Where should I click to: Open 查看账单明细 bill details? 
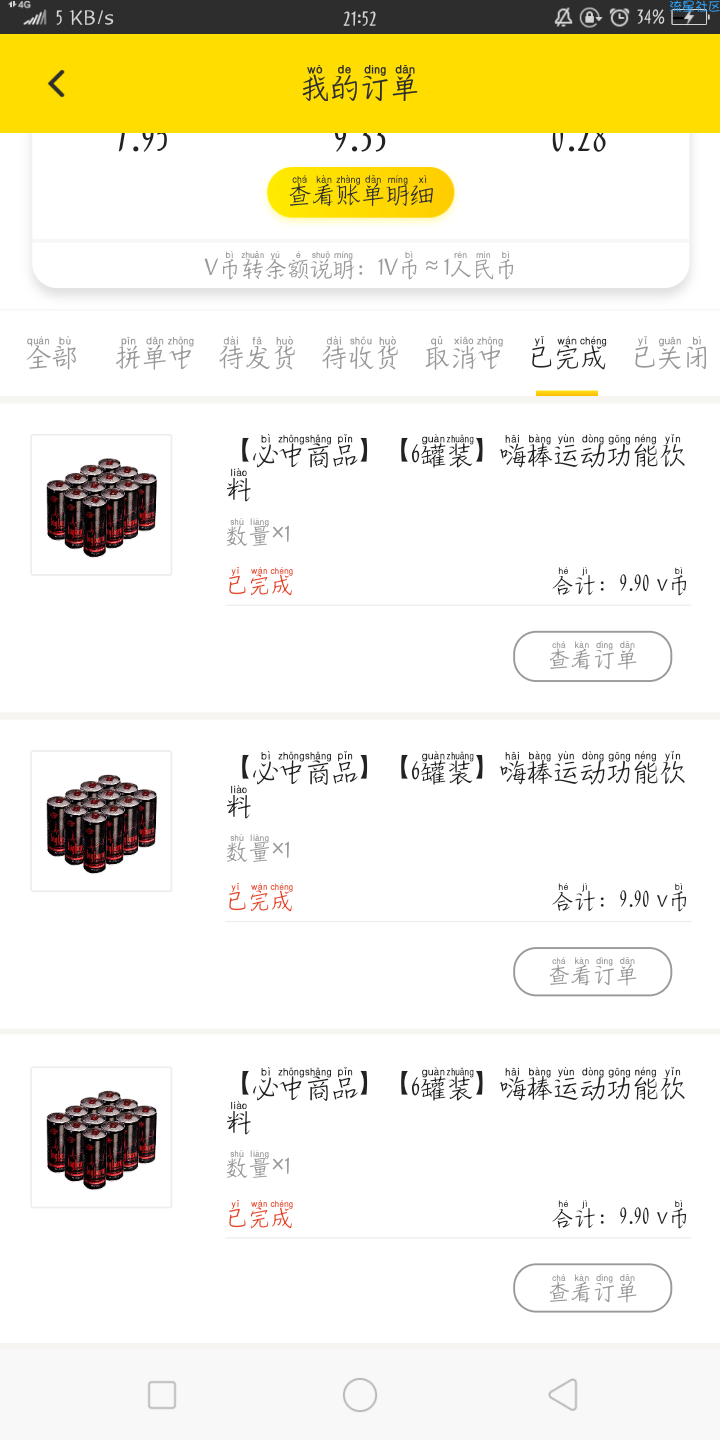[361, 192]
